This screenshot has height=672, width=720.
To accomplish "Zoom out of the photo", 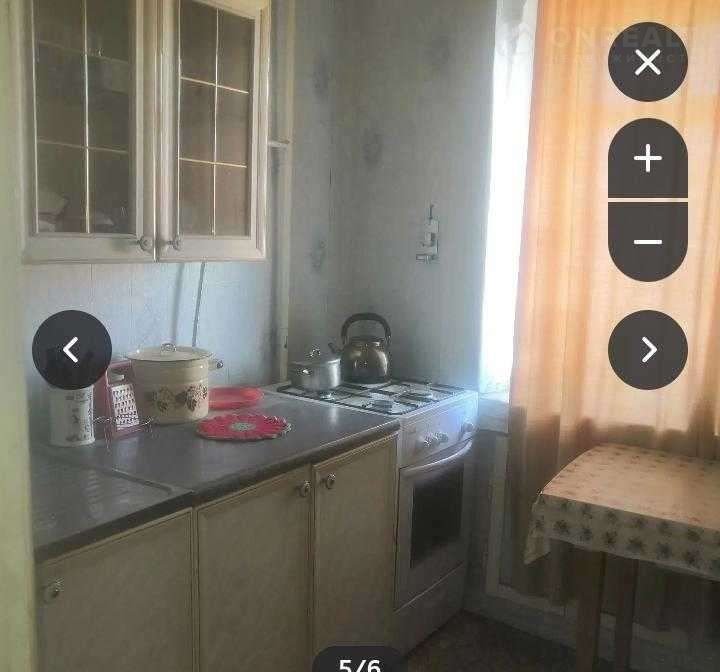I will [x=647, y=242].
